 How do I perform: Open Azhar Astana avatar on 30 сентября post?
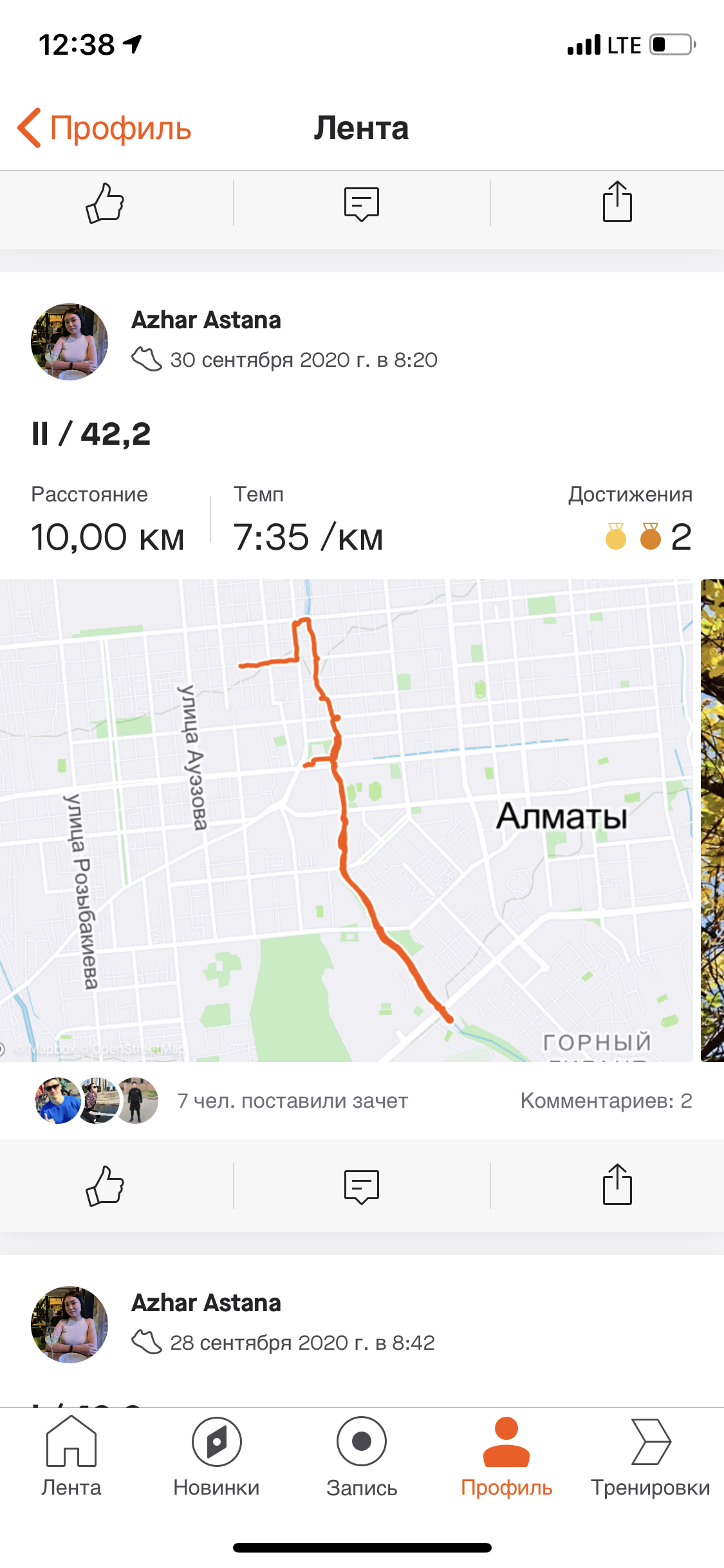(70, 342)
